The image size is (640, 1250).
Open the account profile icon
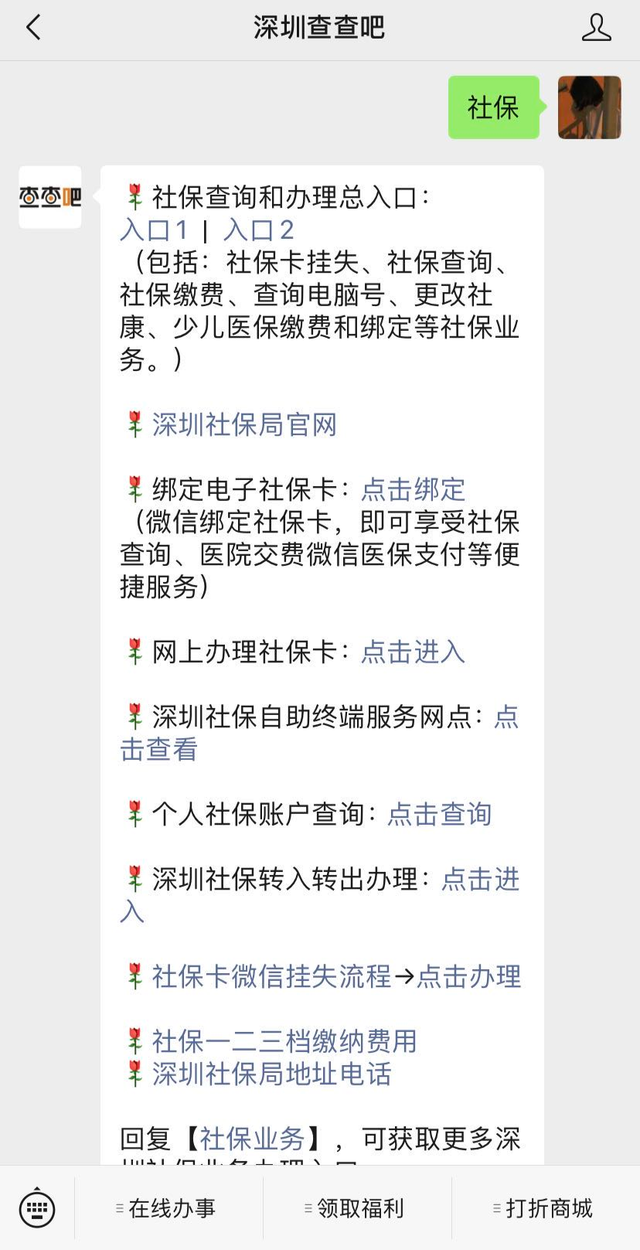point(596,28)
